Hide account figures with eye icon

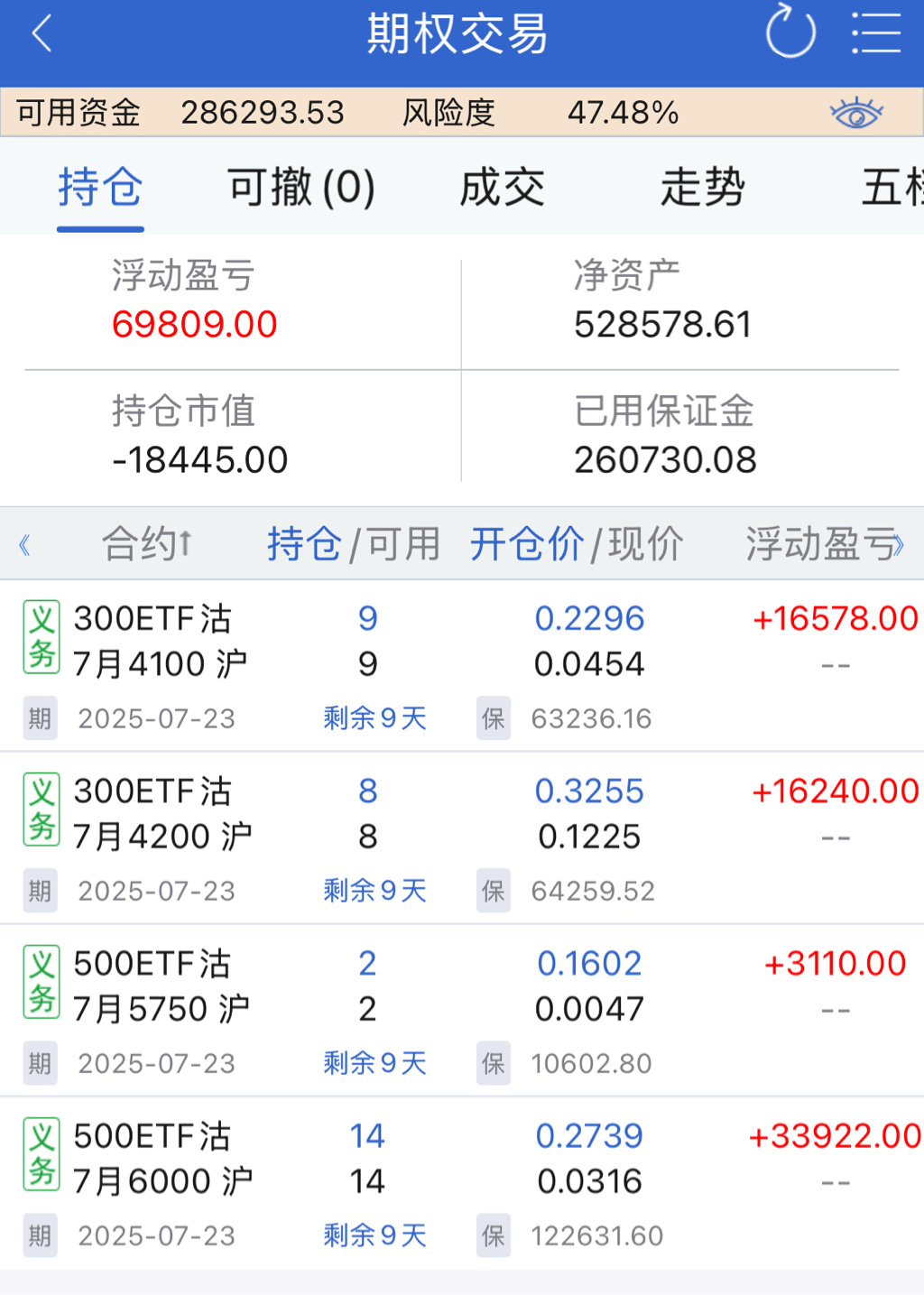(855, 114)
